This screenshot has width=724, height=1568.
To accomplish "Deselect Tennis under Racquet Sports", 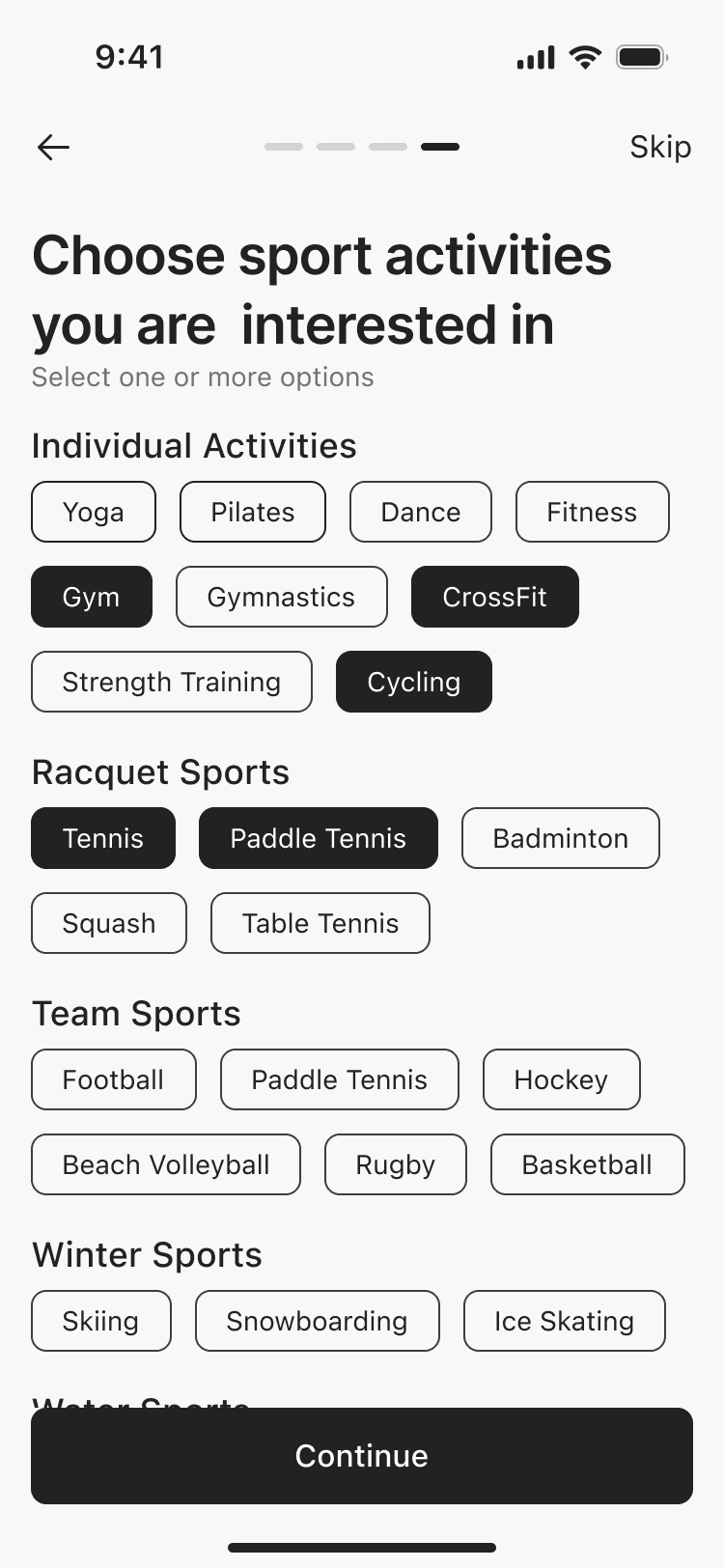I will [103, 838].
